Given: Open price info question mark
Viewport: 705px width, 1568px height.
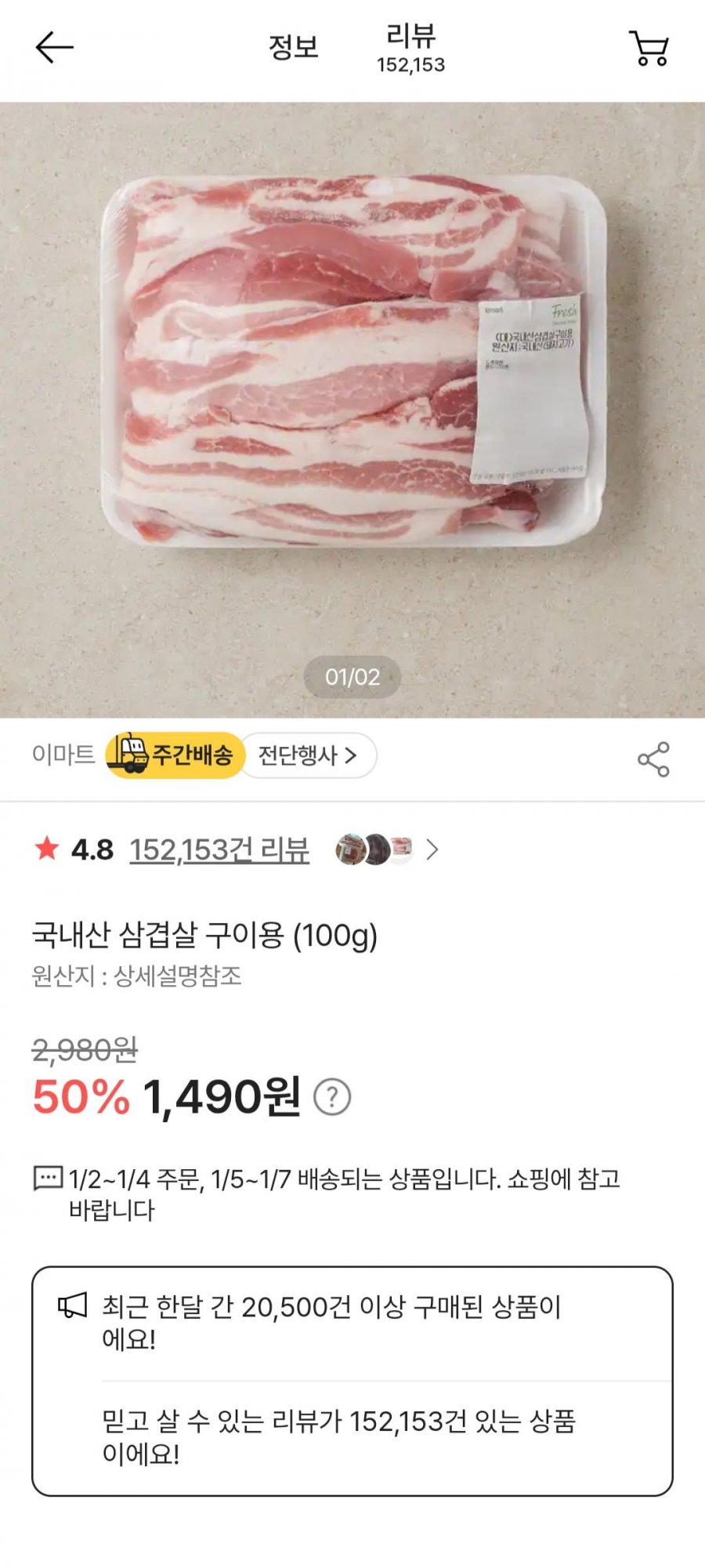Looking at the screenshot, I should 332,1097.
